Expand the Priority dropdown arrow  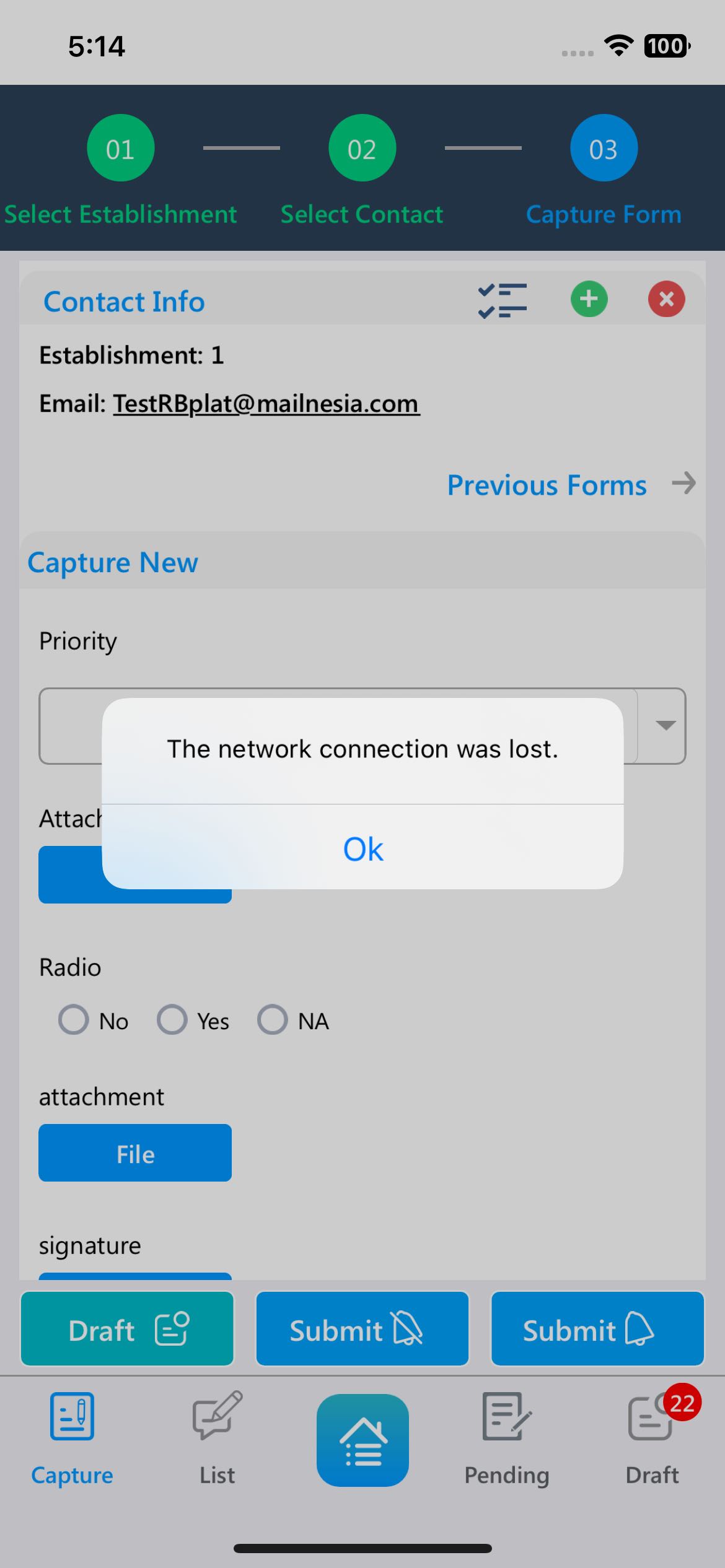tap(665, 725)
